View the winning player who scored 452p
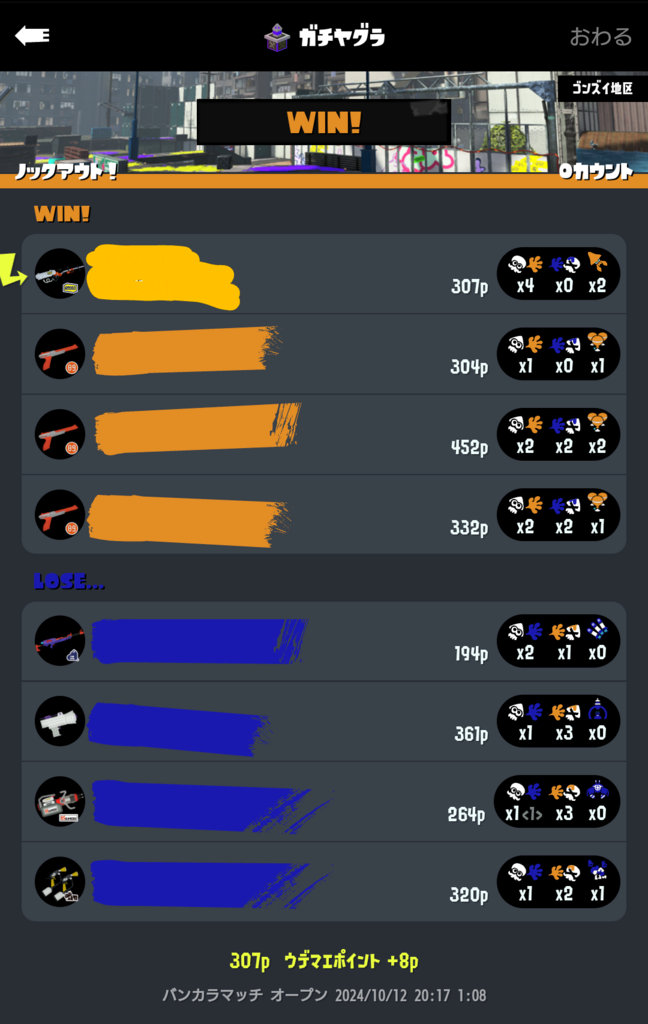This screenshot has width=648, height=1024. (324, 434)
